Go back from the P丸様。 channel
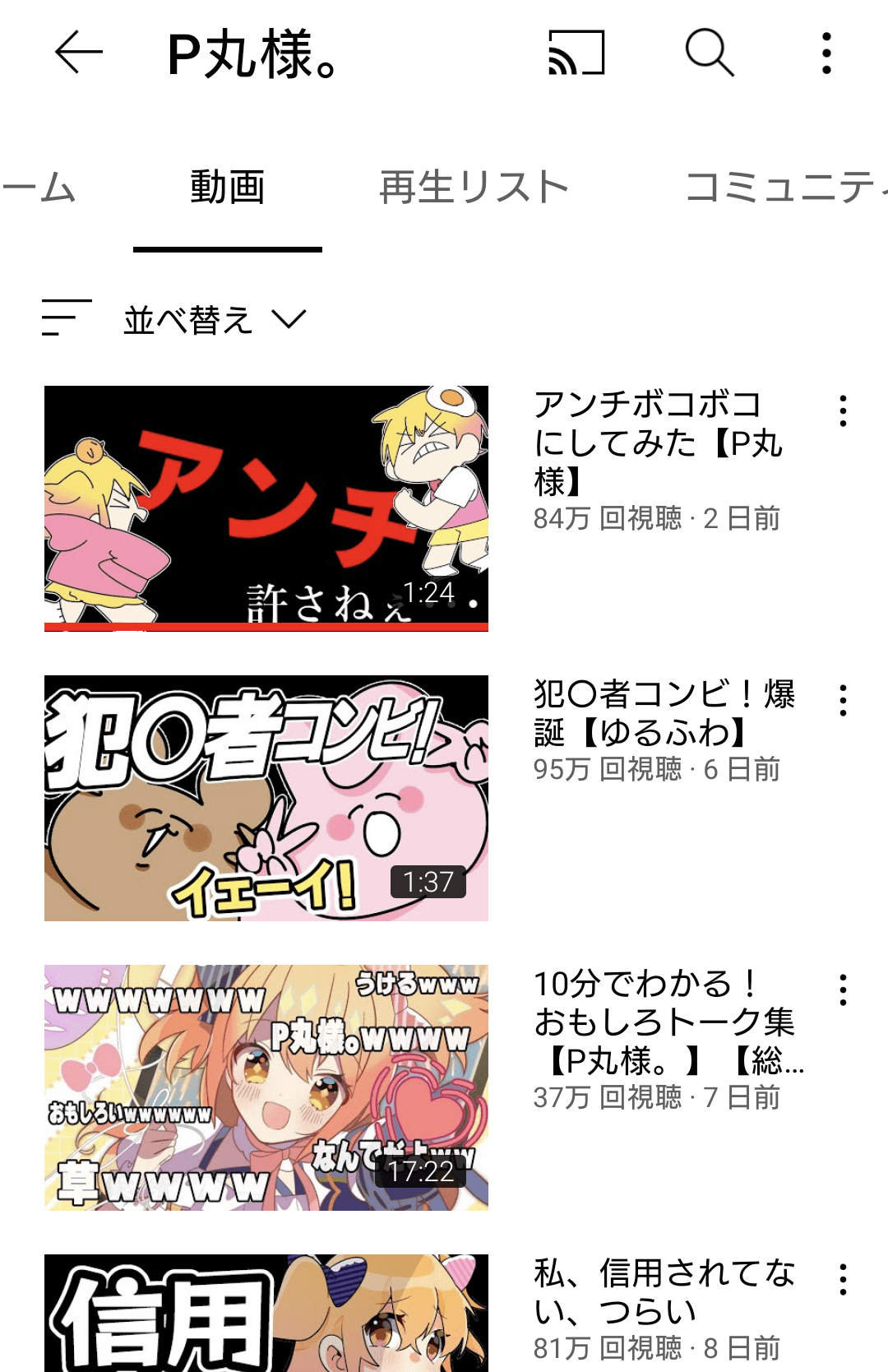 [x=79, y=53]
